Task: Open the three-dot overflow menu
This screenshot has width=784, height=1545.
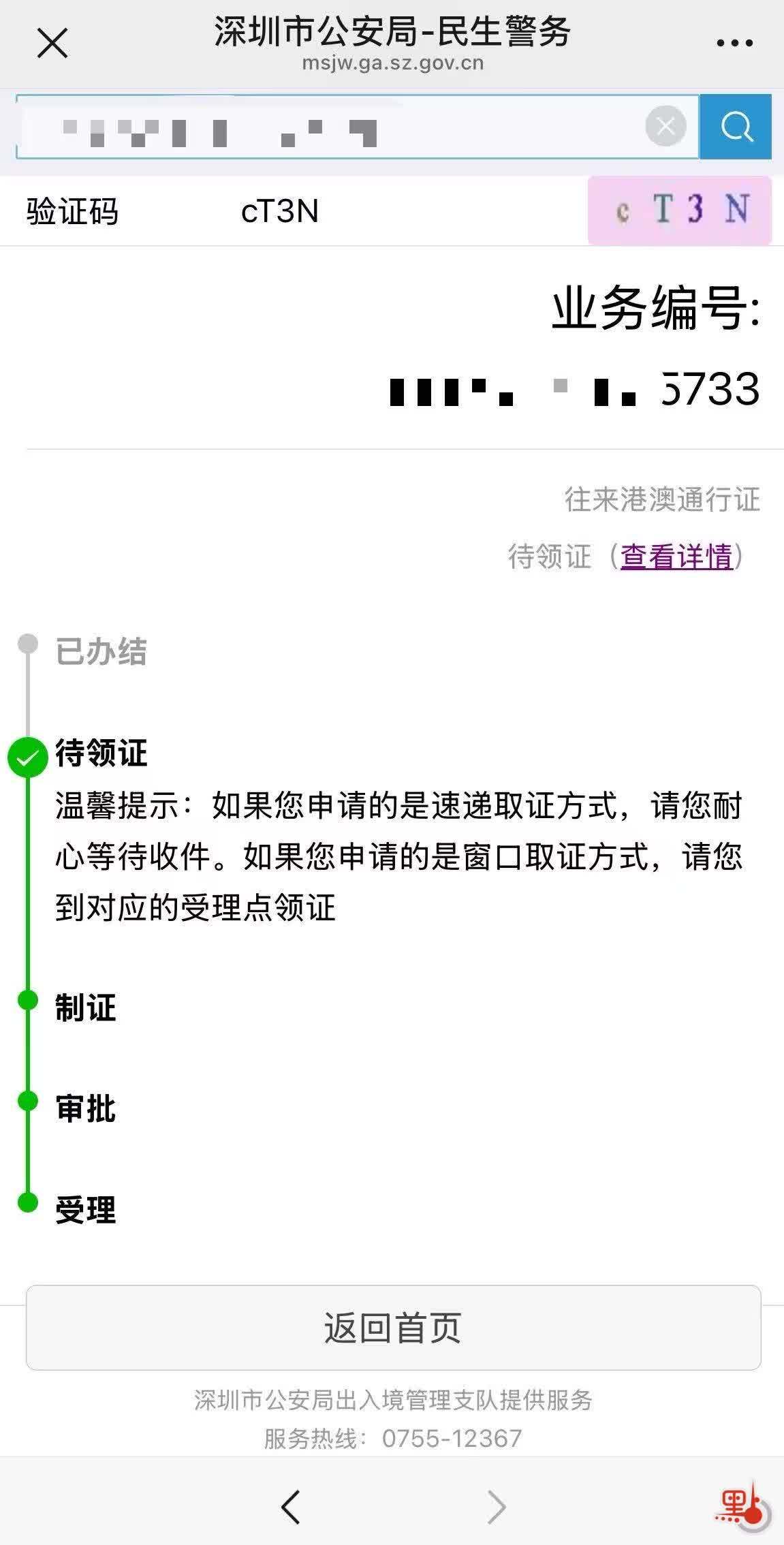Action: coord(734,44)
